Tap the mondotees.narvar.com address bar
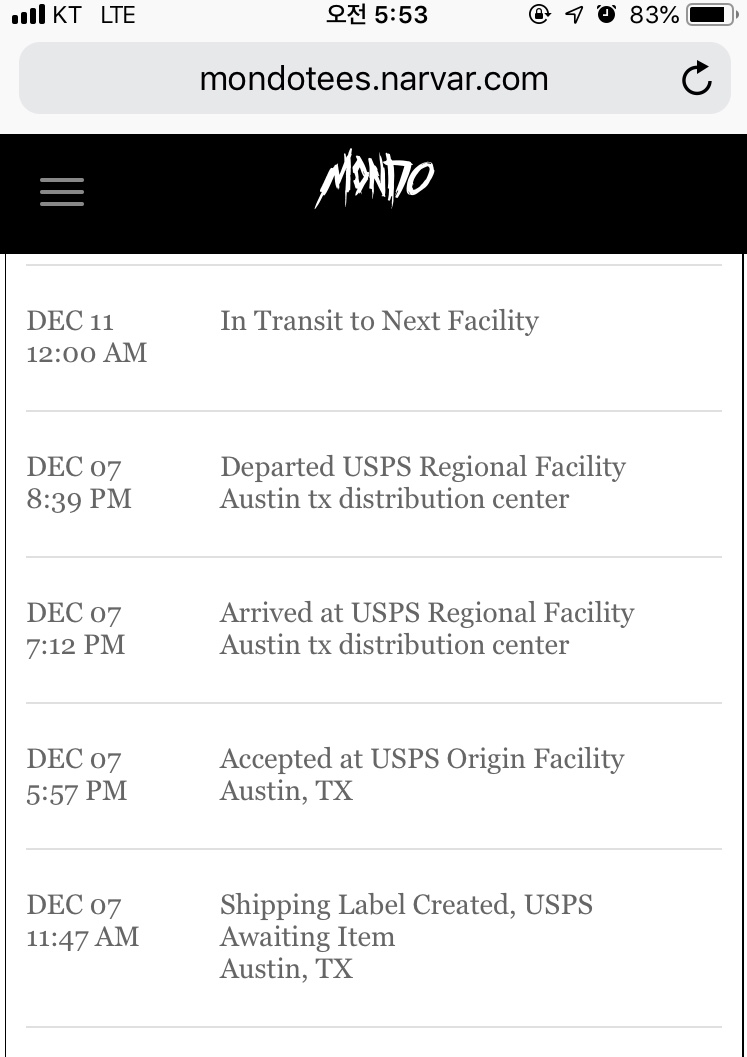747x1057 pixels. (x=373, y=79)
